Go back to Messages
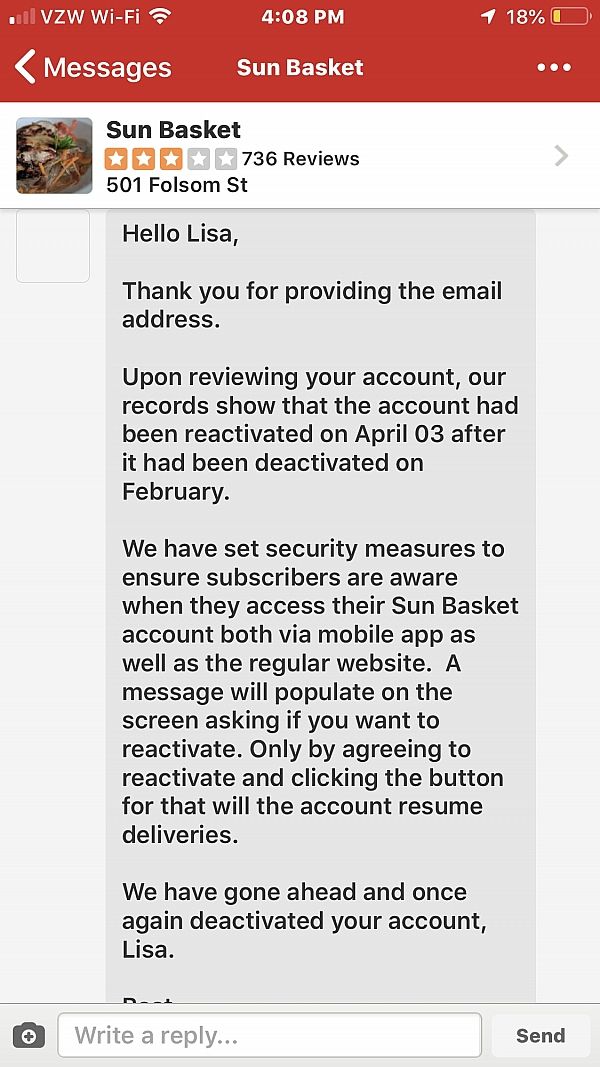 coord(92,68)
